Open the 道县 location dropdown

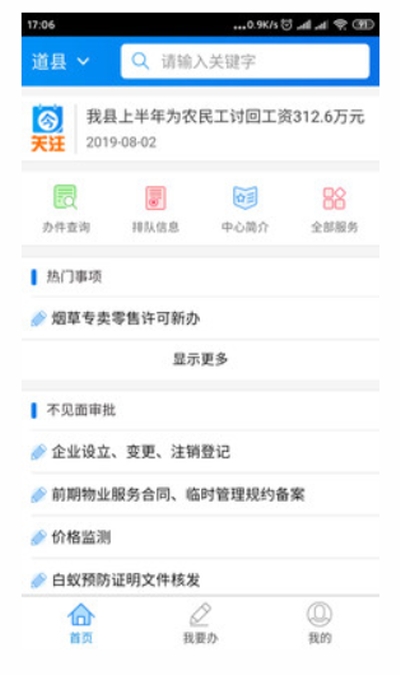point(60,62)
